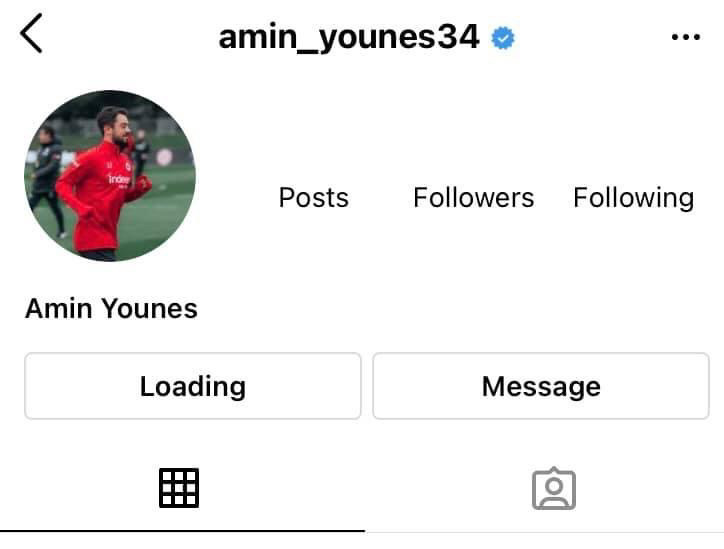Open the Posts count
The width and height of the screenshot is (724, 549).
(x=313, y=197)
